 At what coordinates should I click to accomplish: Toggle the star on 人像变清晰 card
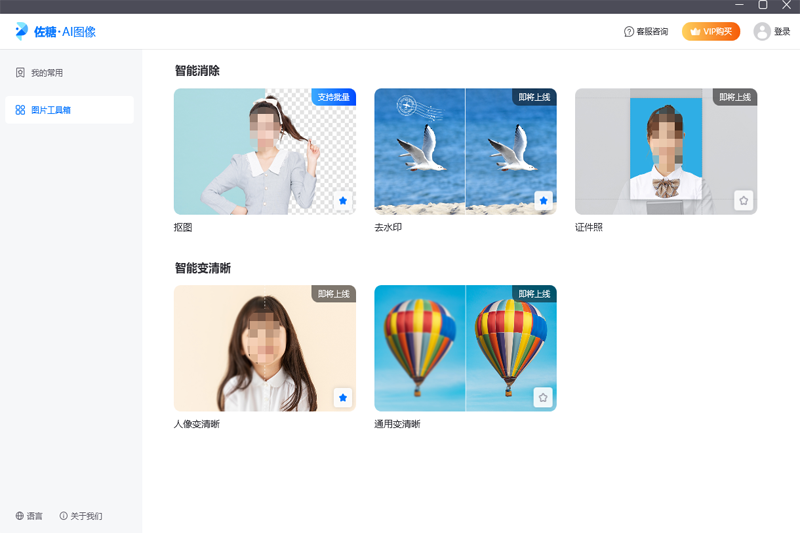point(343,397)
